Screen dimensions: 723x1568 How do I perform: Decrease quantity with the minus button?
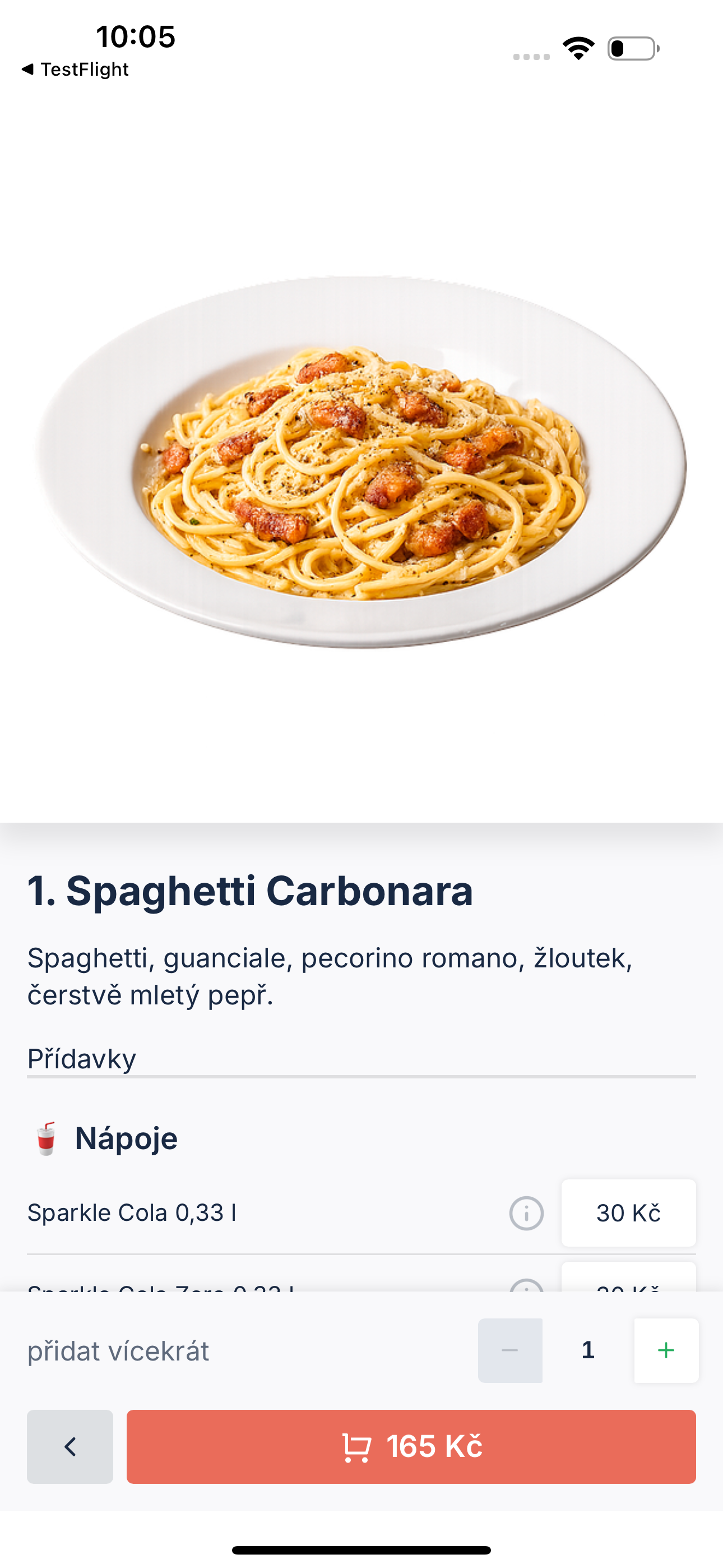tap(510, 1350)
